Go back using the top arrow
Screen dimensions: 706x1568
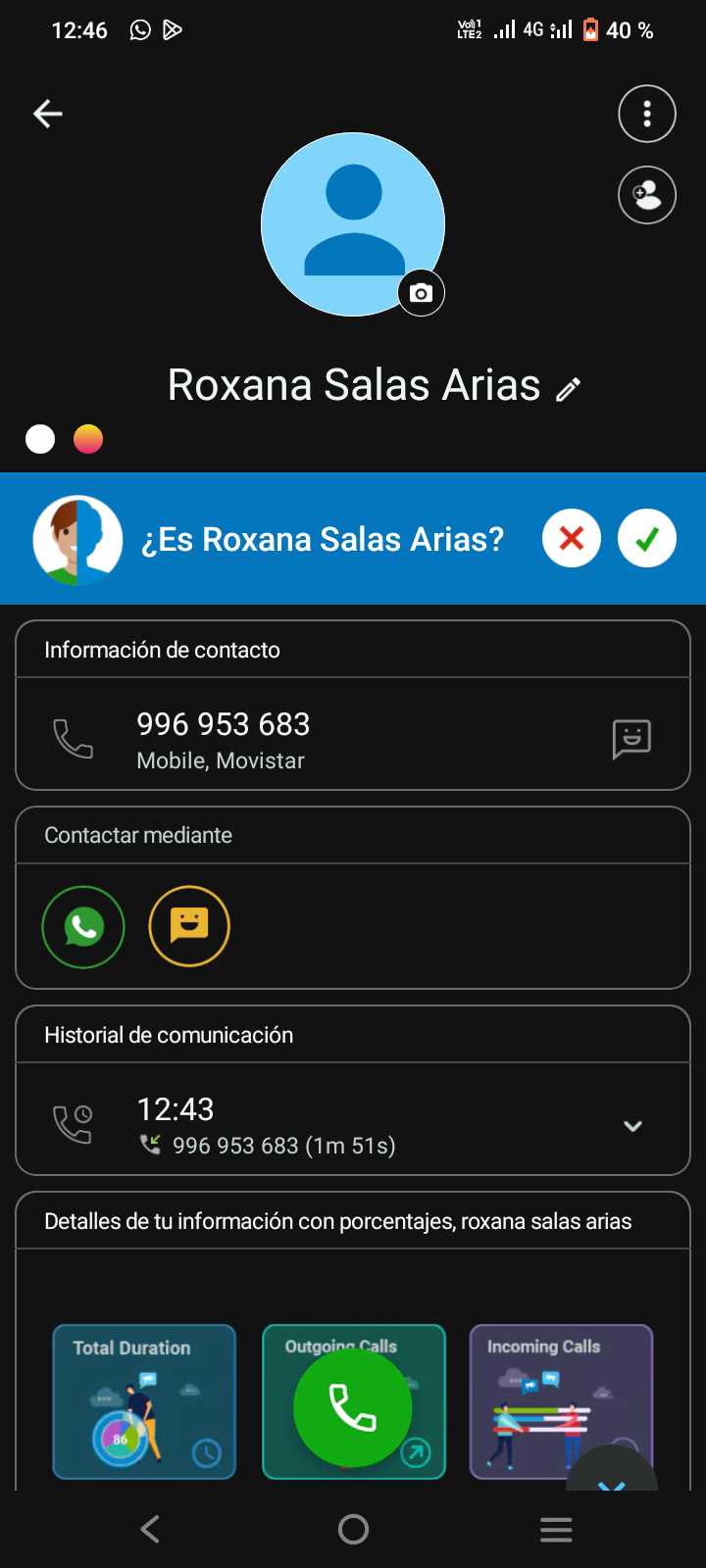(x=47, y=114)
